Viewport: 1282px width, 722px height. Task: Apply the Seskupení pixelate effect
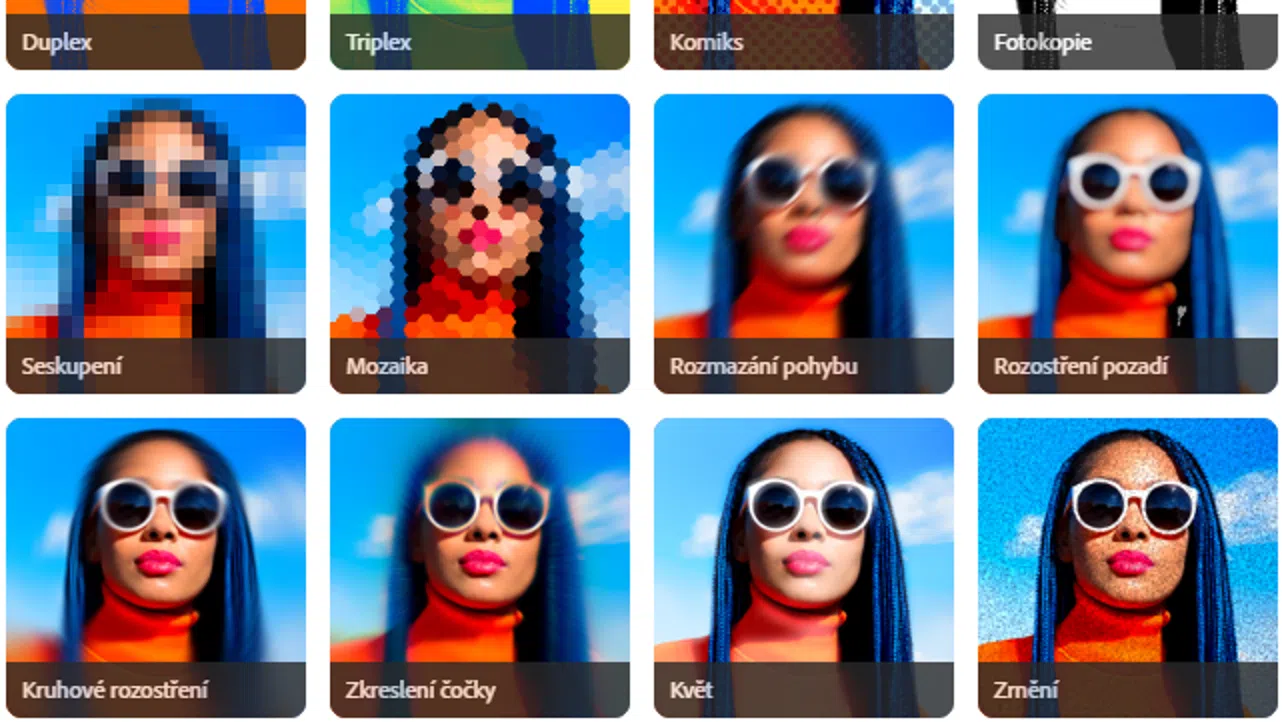coord(156,243)
